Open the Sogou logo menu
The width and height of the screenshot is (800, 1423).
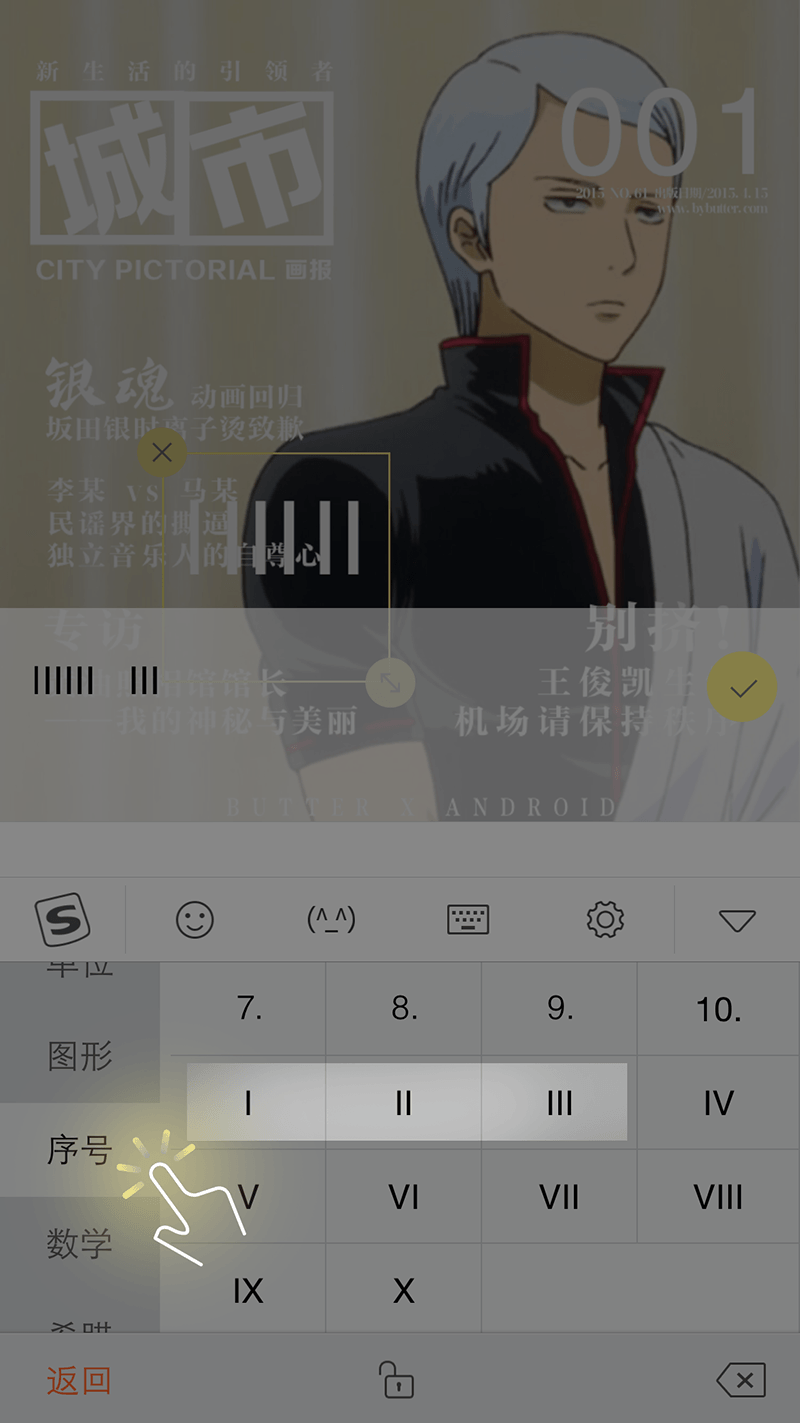(x=62, y=919)
